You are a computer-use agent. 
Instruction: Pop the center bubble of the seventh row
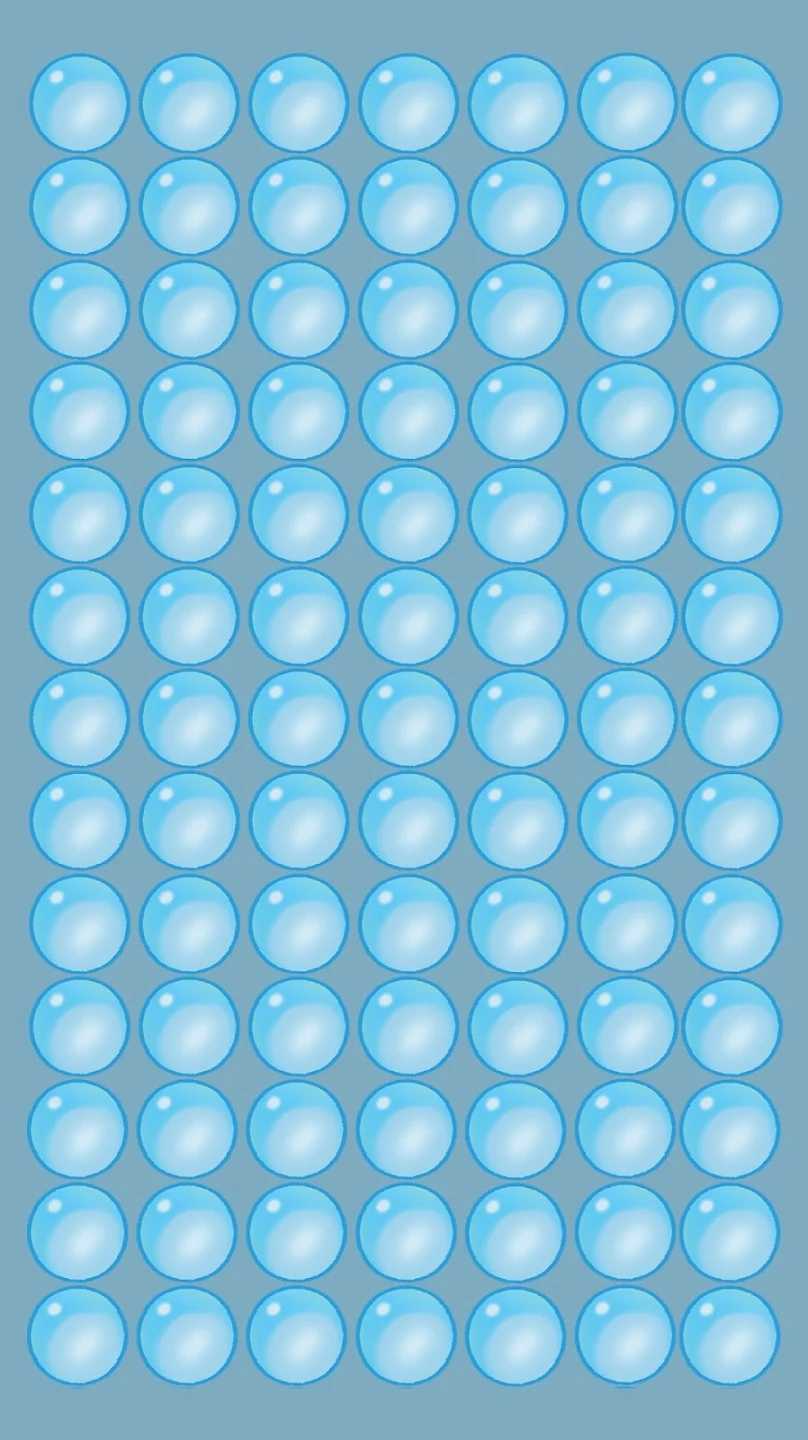pos(408,718)
